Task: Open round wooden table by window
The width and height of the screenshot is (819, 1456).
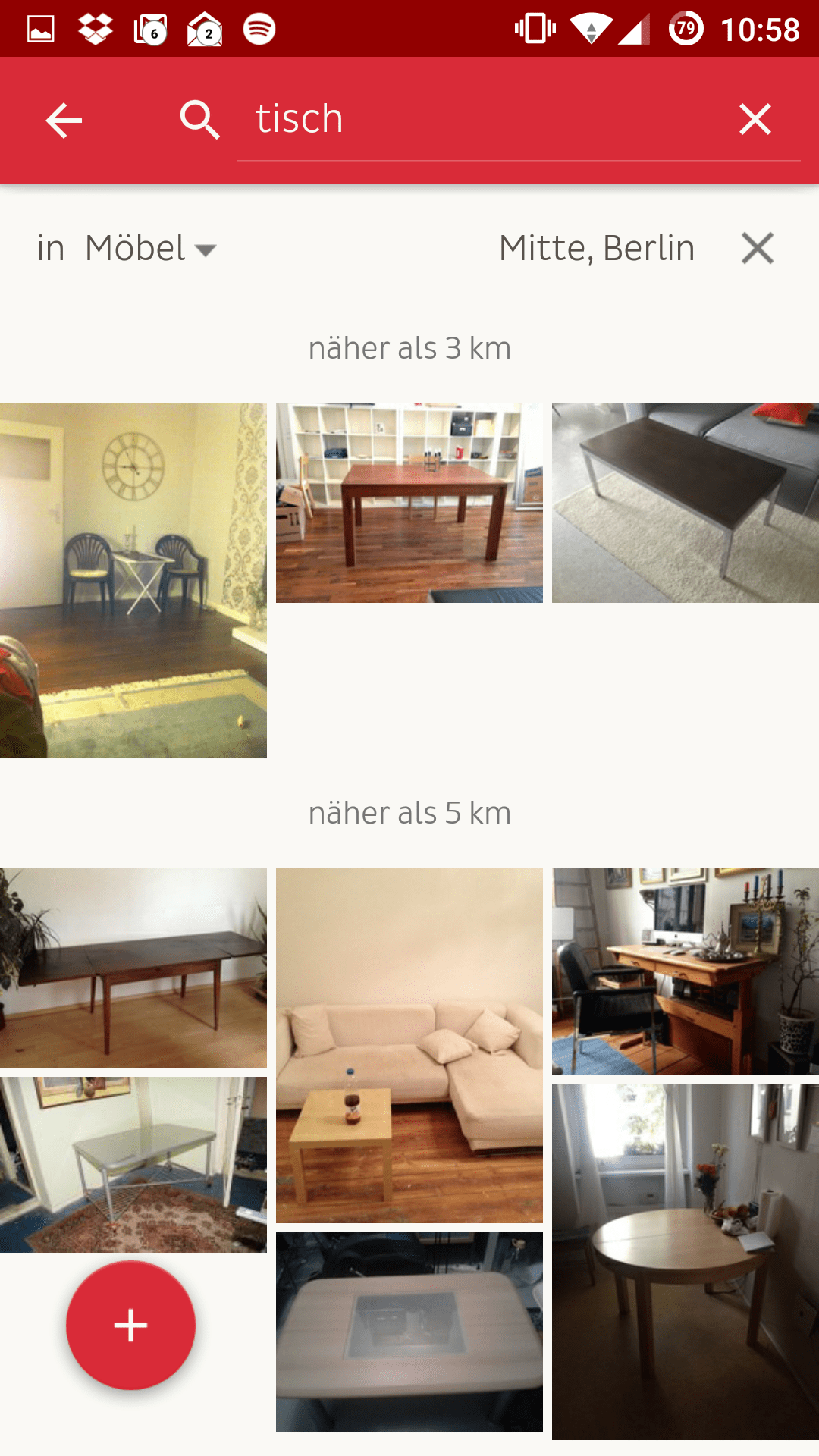Action: point(686,1262)
